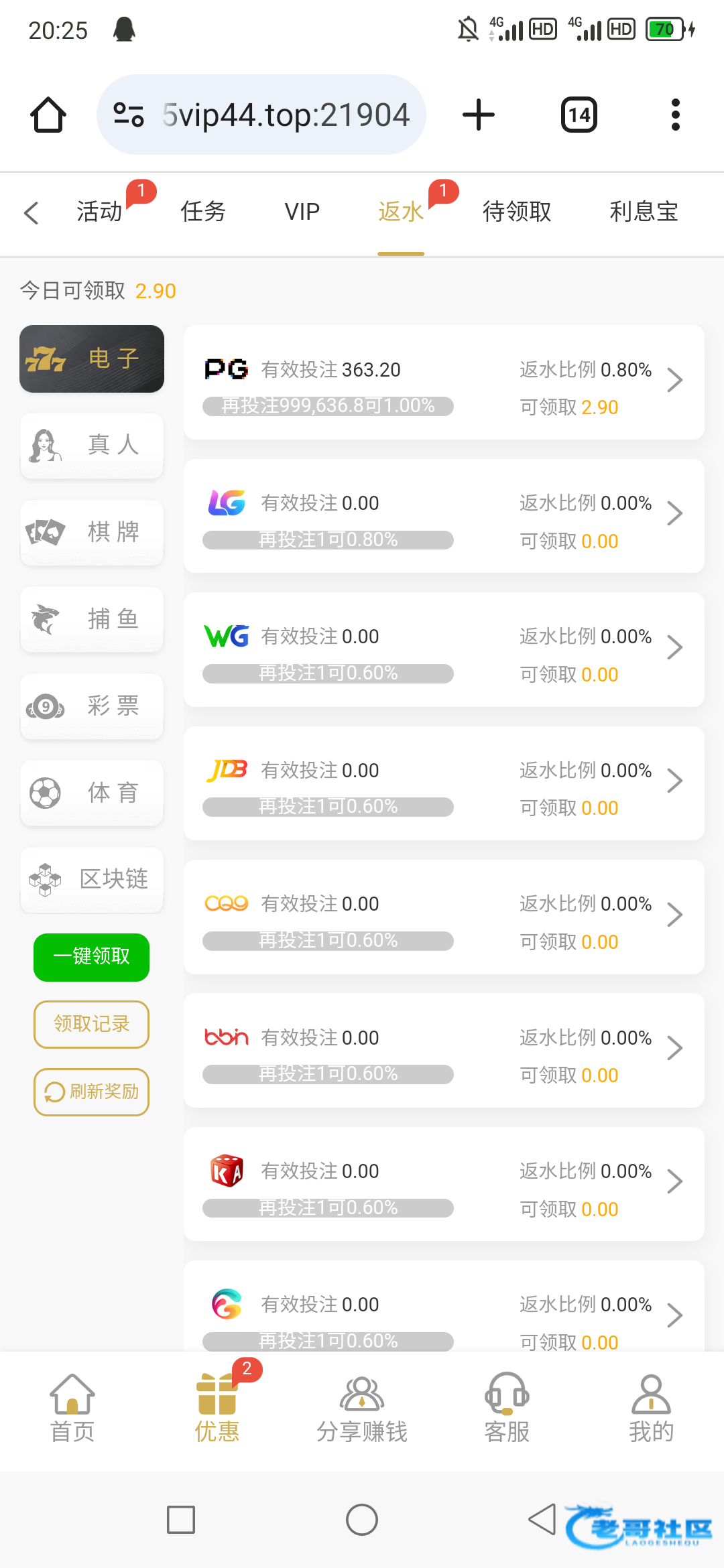Open the browser overflow menu
Screen dimensions: 724x1568
tap(675, 115)
